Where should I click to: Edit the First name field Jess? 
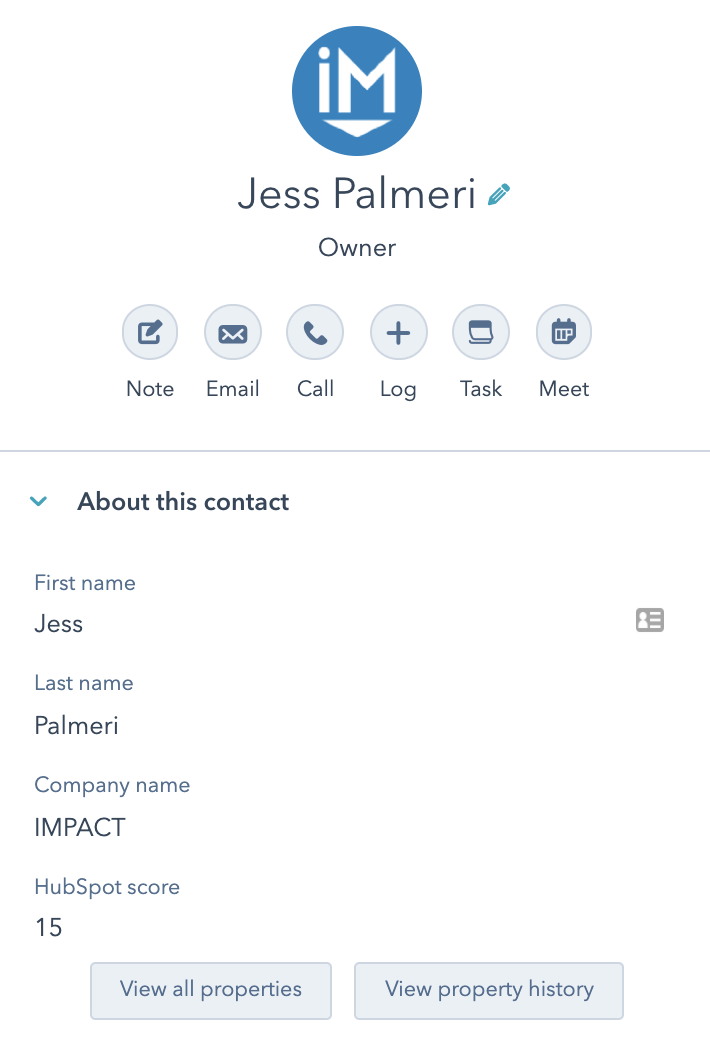tap(60, 624)
